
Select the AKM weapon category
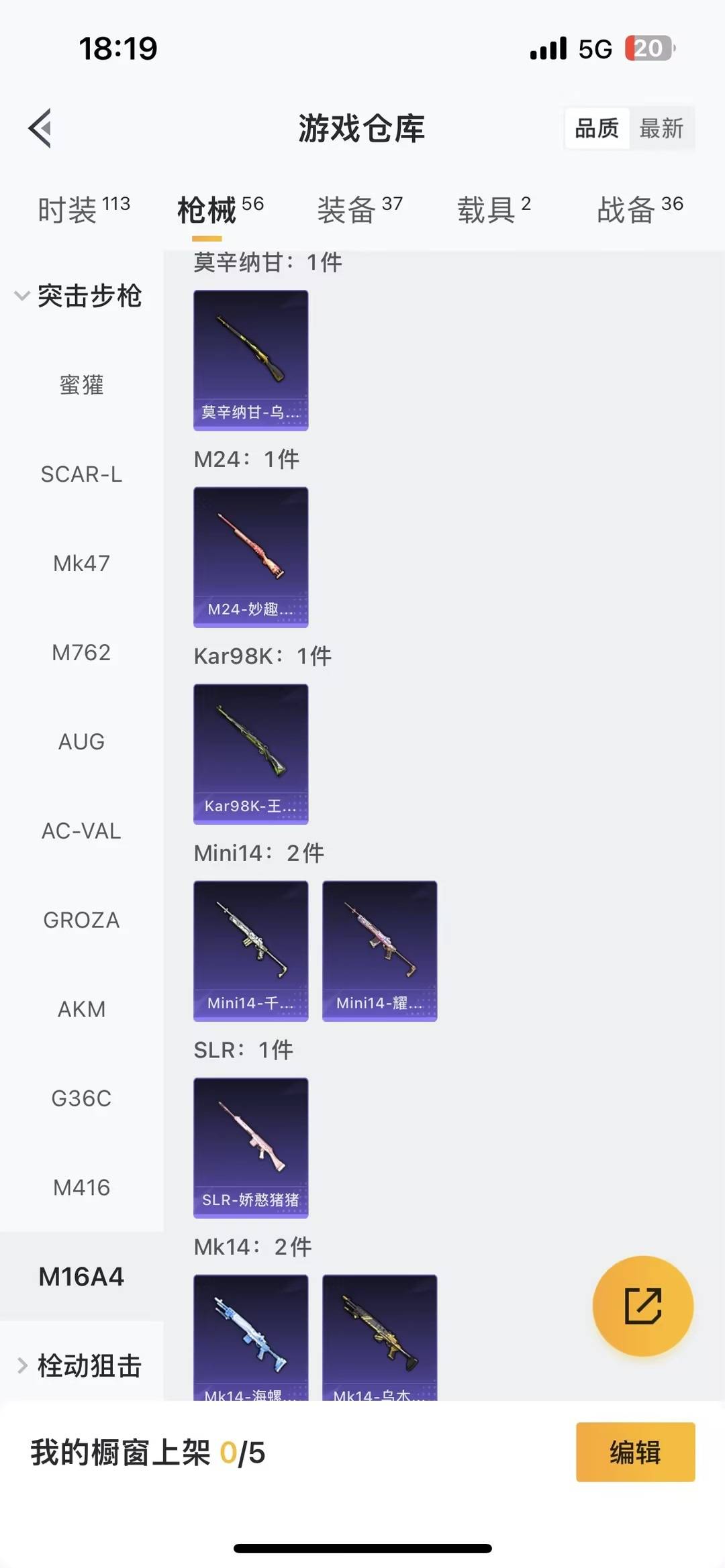pyautogui.click(x=81, y=1009)
